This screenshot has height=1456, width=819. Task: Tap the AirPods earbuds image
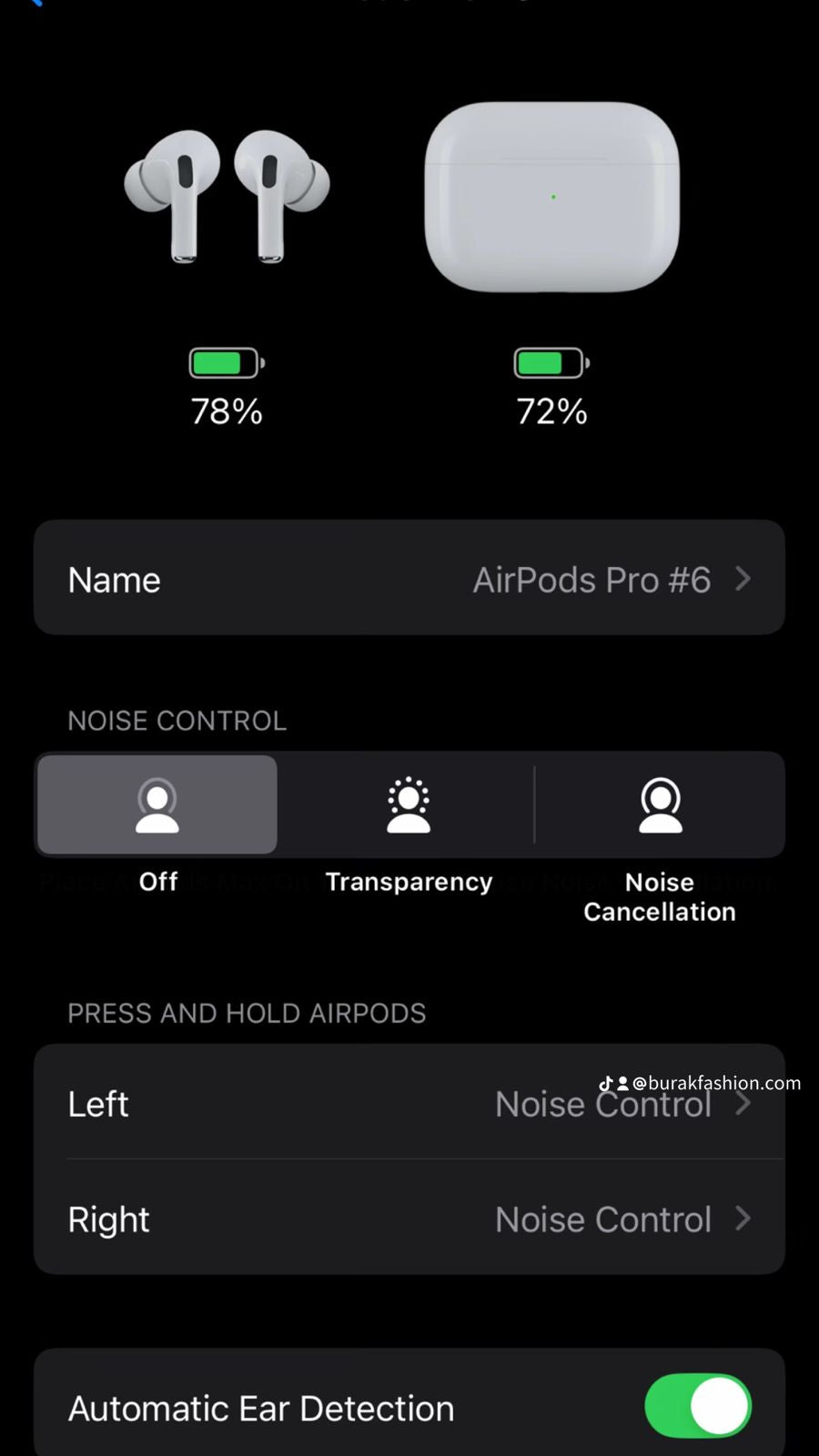pos(227,196)
